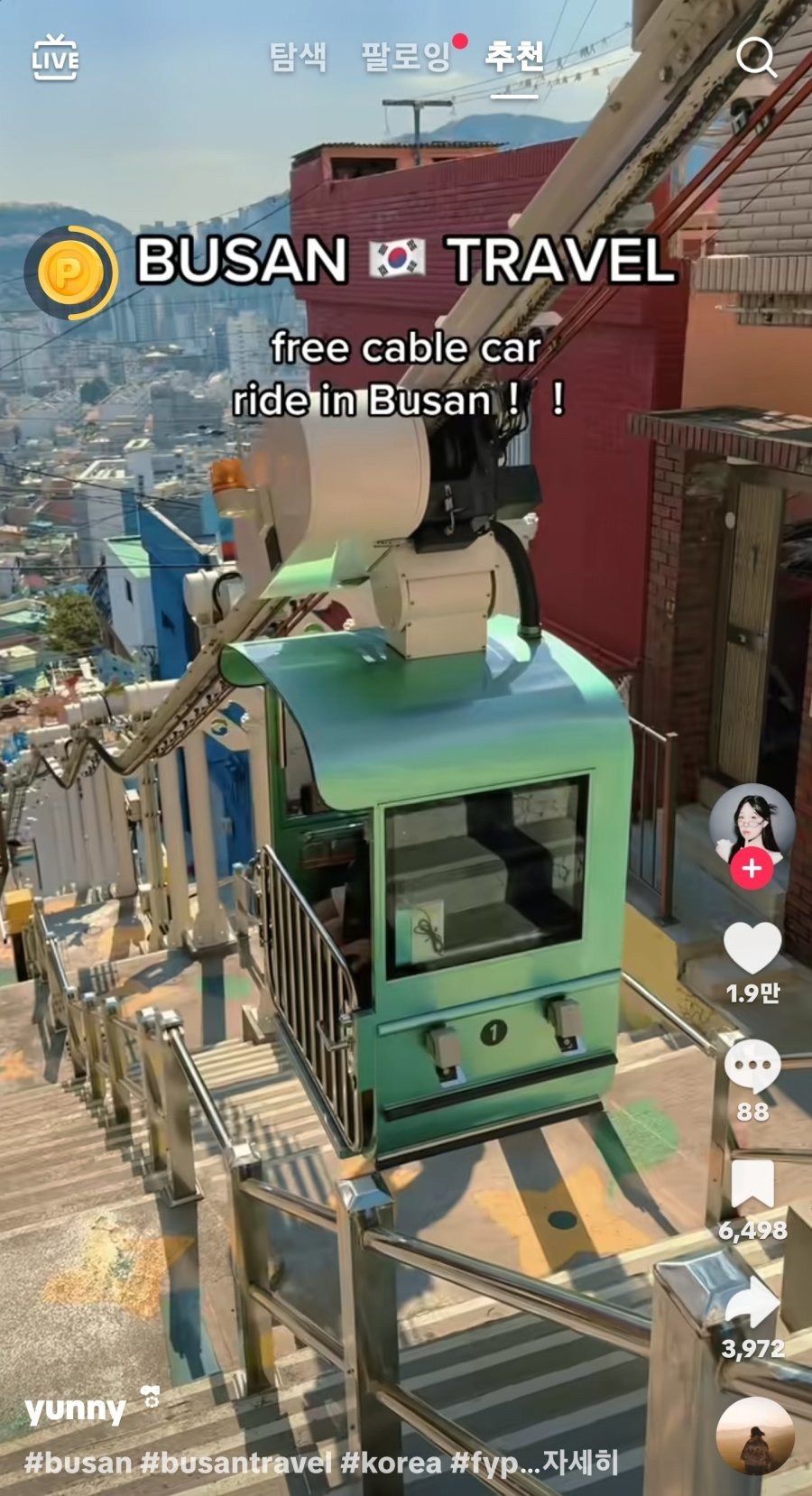Open the LIVE streams icon
The height and width of the screenshot is (1496, 812).
coord(55,59)
